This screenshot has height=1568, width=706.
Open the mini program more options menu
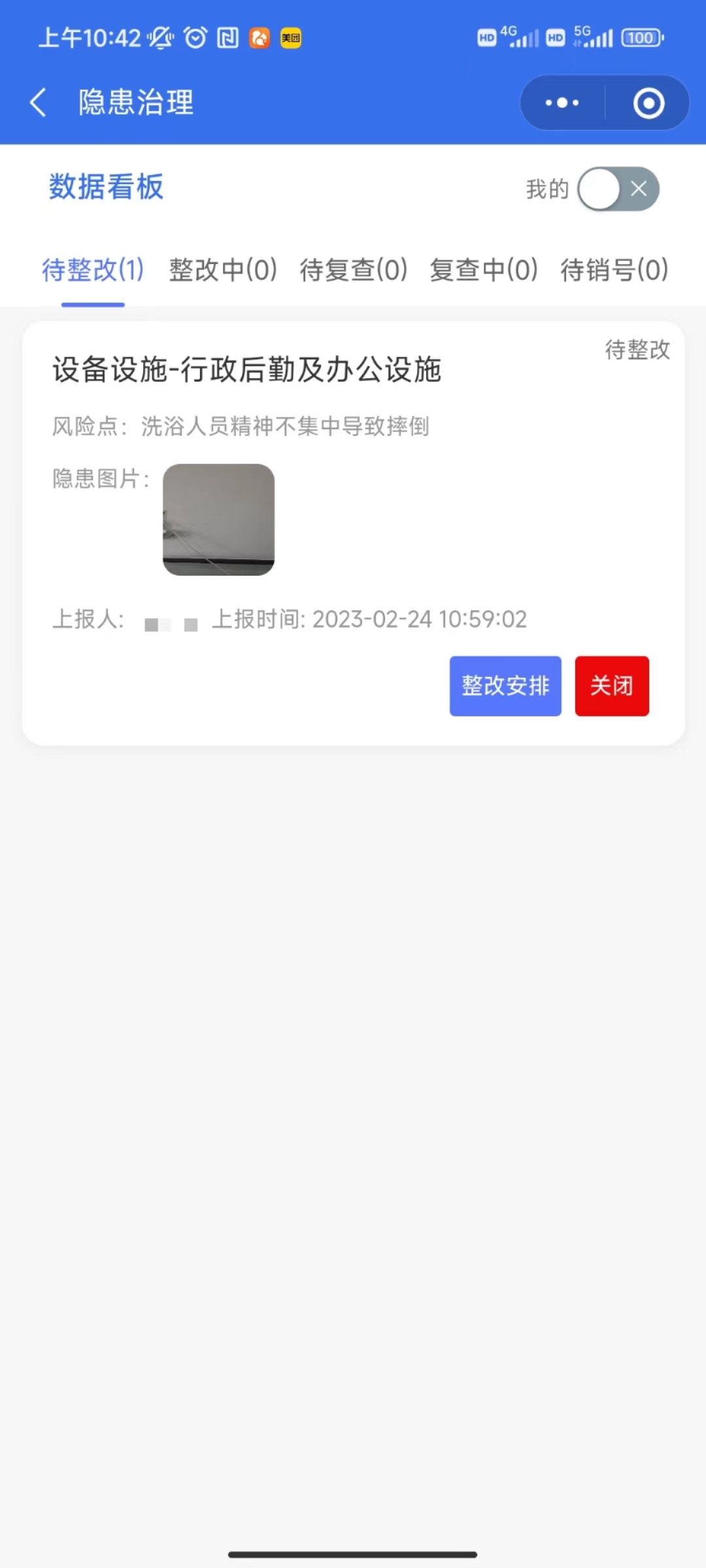coord(562,103)
